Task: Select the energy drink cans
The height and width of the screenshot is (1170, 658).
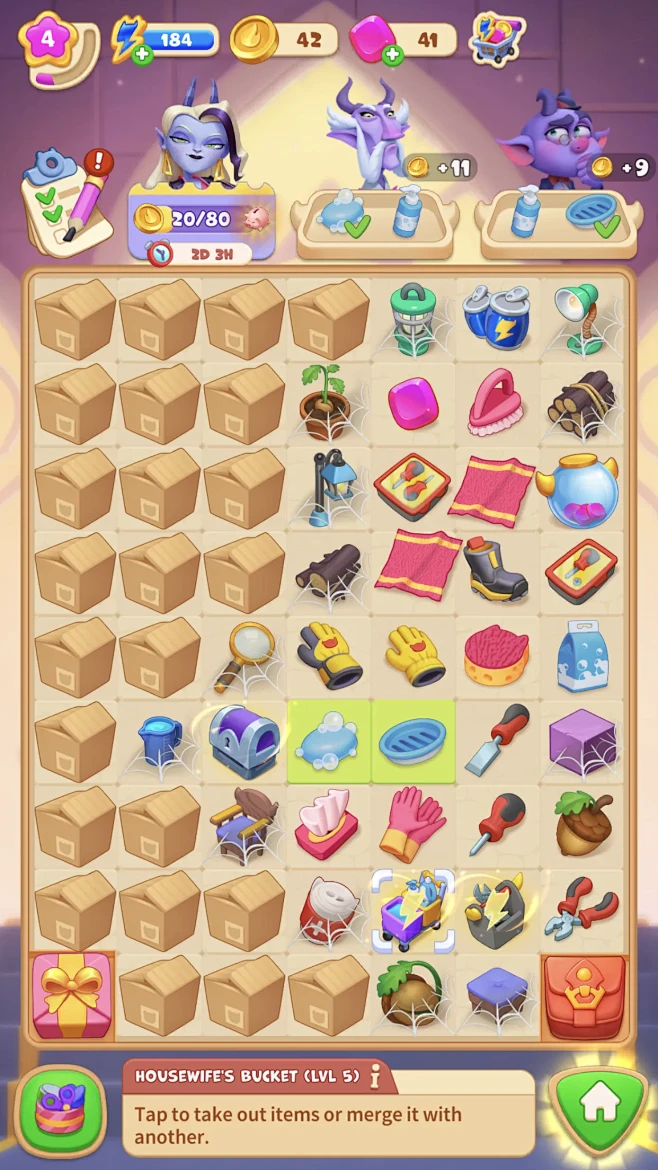Action: pyautogui.click(x=496, y=319)
